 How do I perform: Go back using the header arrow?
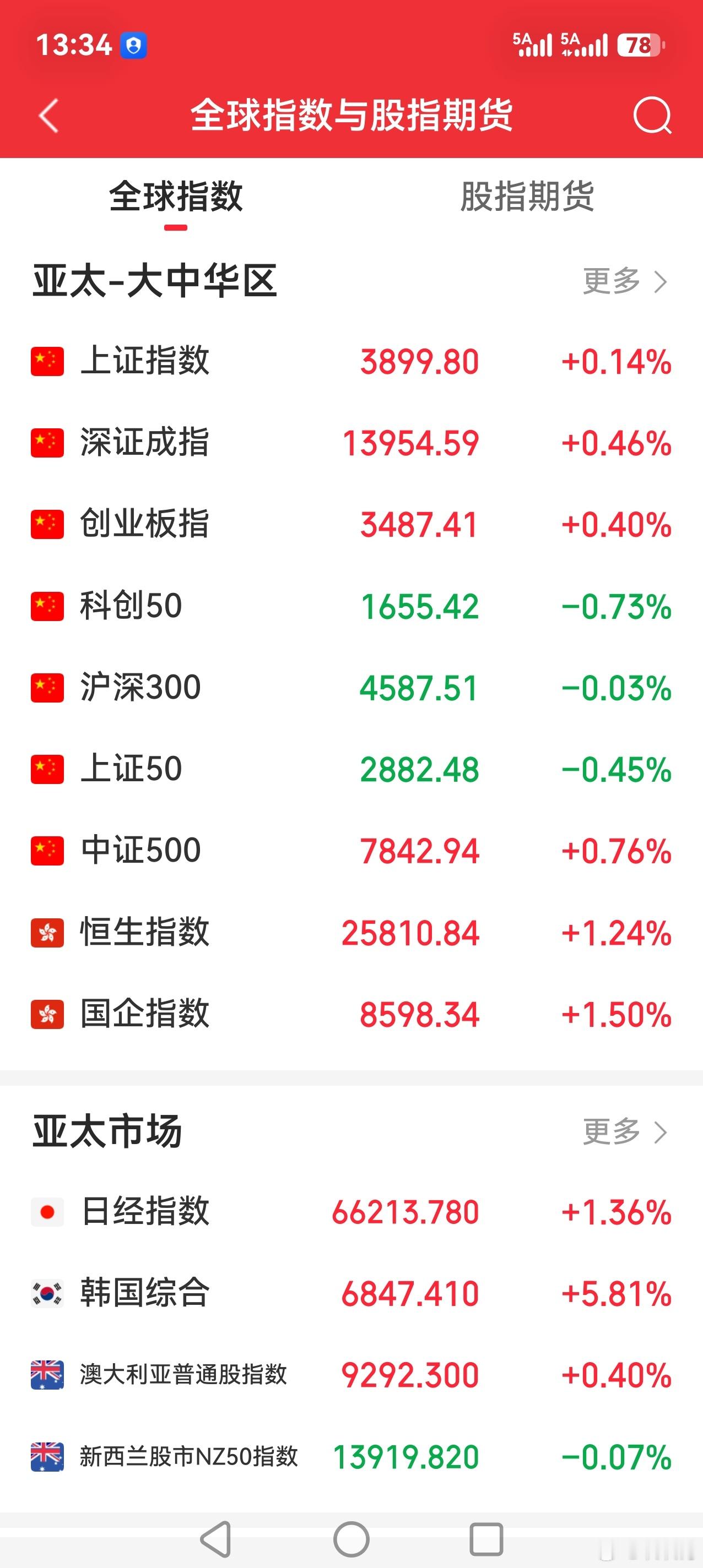[48, 116]
